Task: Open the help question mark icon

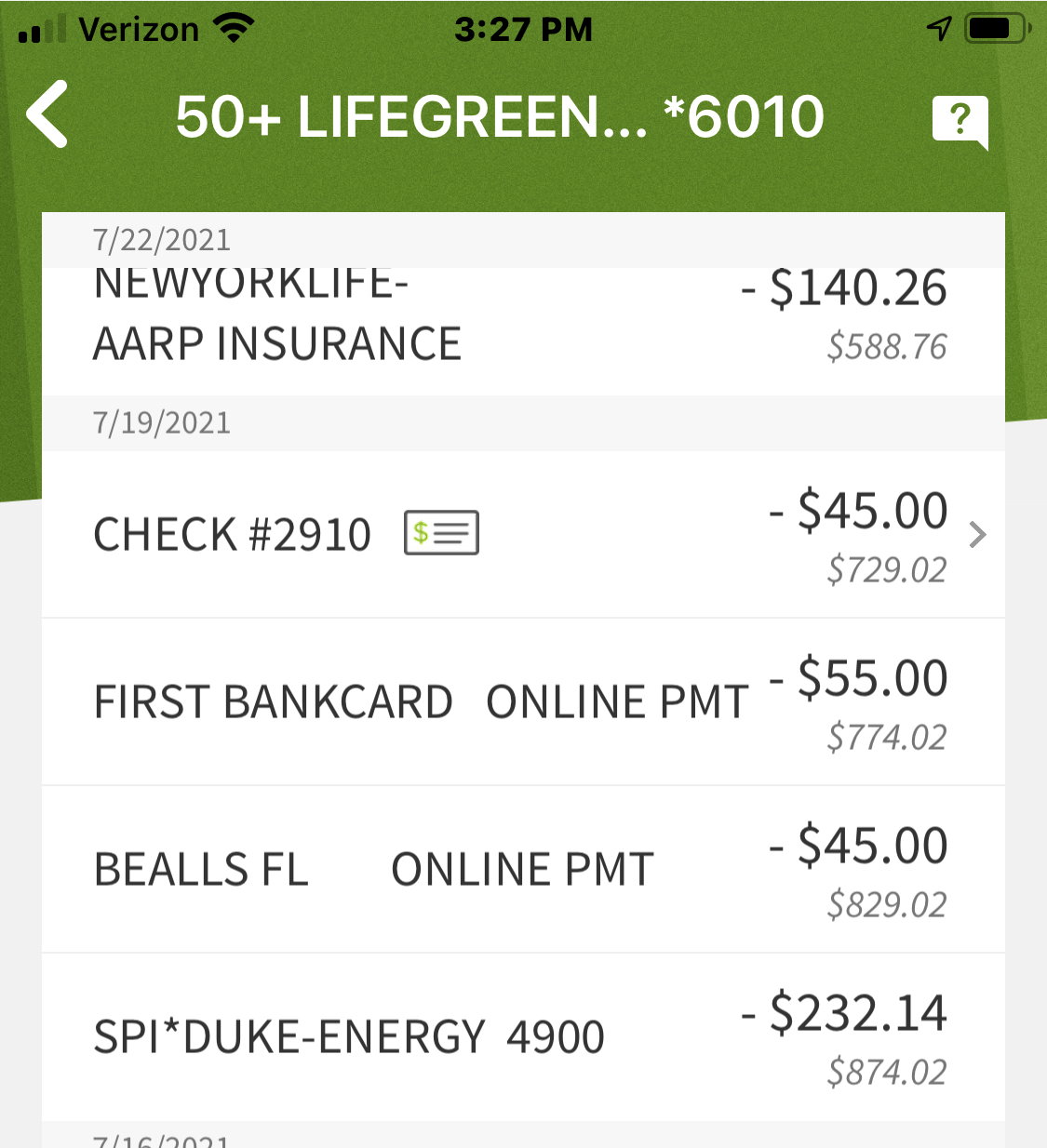Action: (959, 120)
